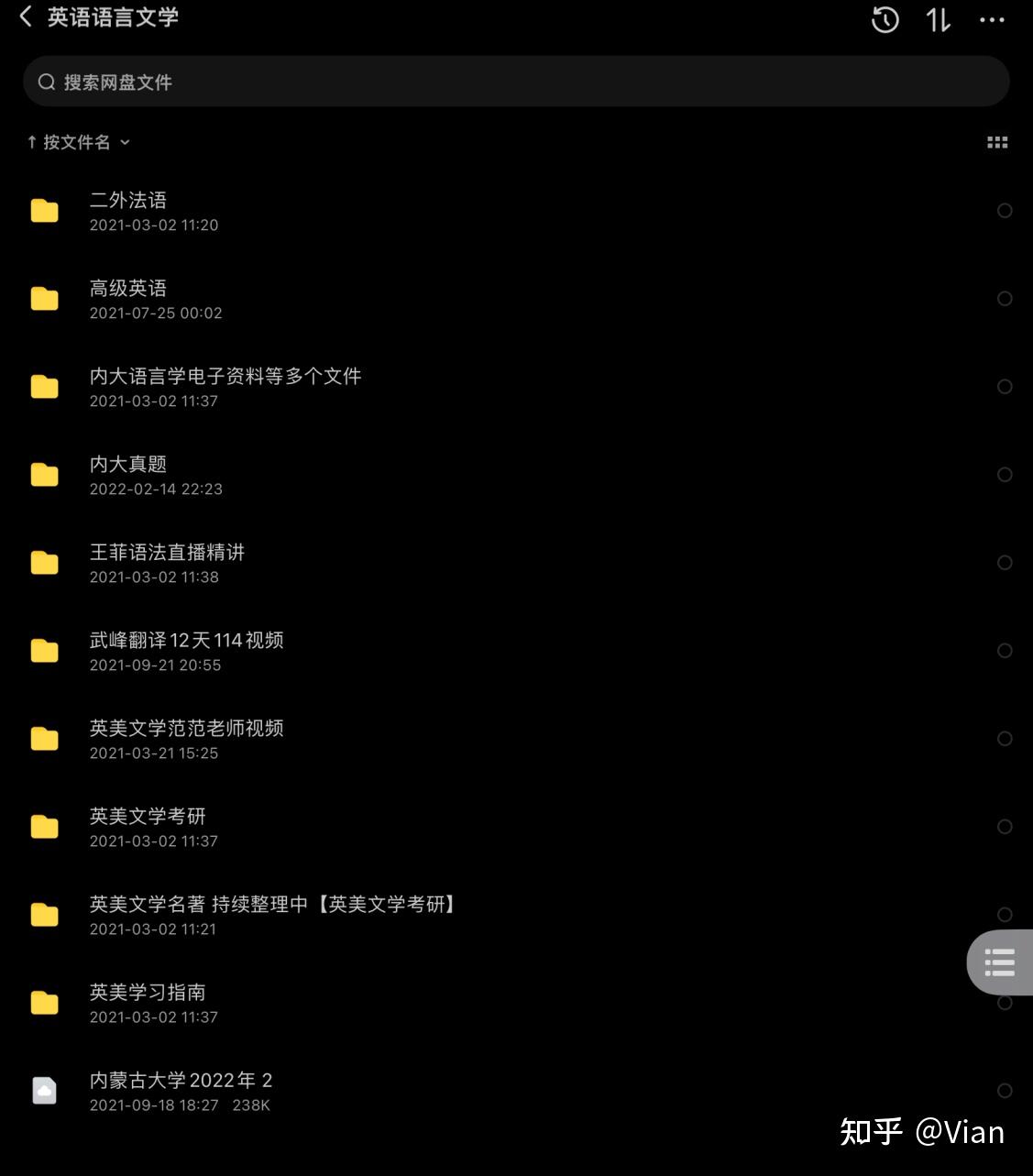This screenshot has height=1176, width=1033.
Task: Go back from 英语语言文学 folder
Action: (26, 16)
